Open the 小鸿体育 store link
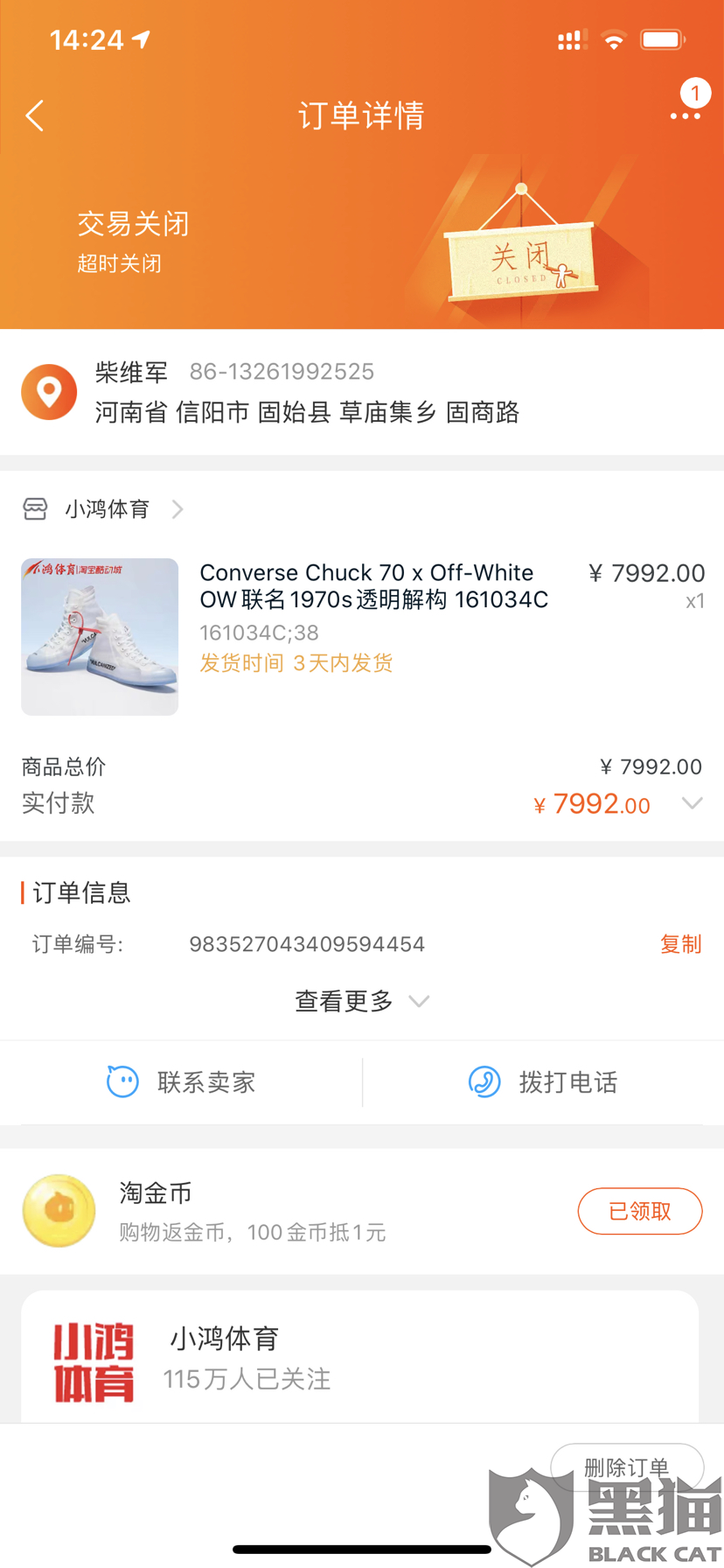This screenshot has height=1568, width=724. tap(105, 509)
